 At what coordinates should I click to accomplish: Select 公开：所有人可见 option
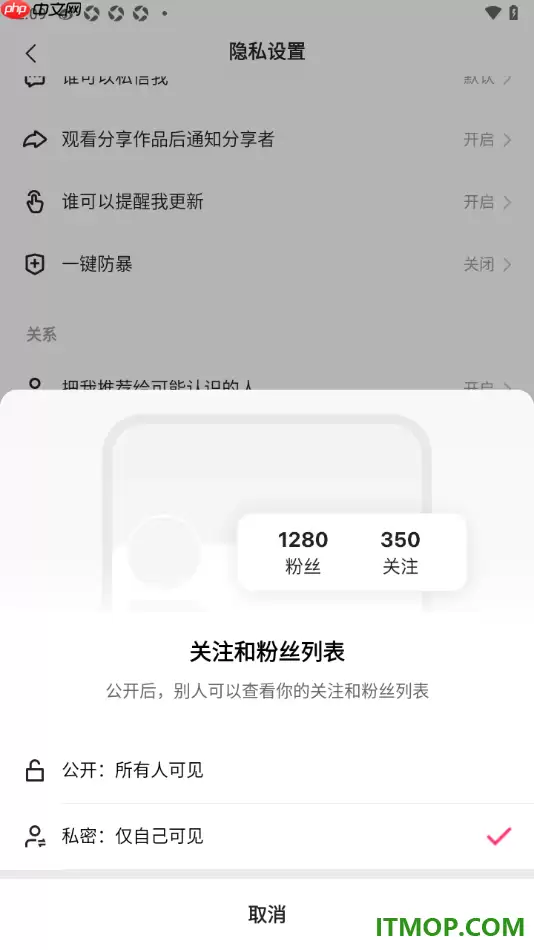(x=267, y=770)
